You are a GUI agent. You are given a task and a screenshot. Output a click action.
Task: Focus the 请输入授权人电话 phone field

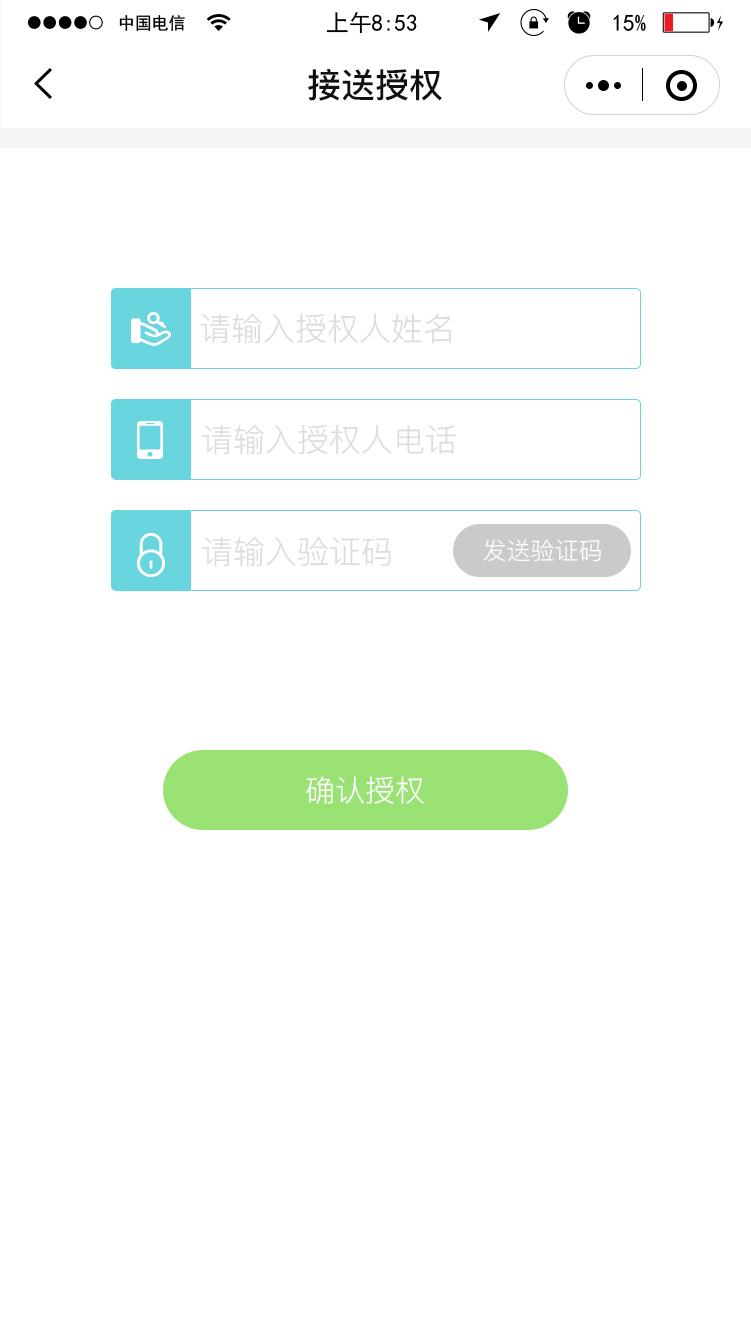[x=415, y=440]
